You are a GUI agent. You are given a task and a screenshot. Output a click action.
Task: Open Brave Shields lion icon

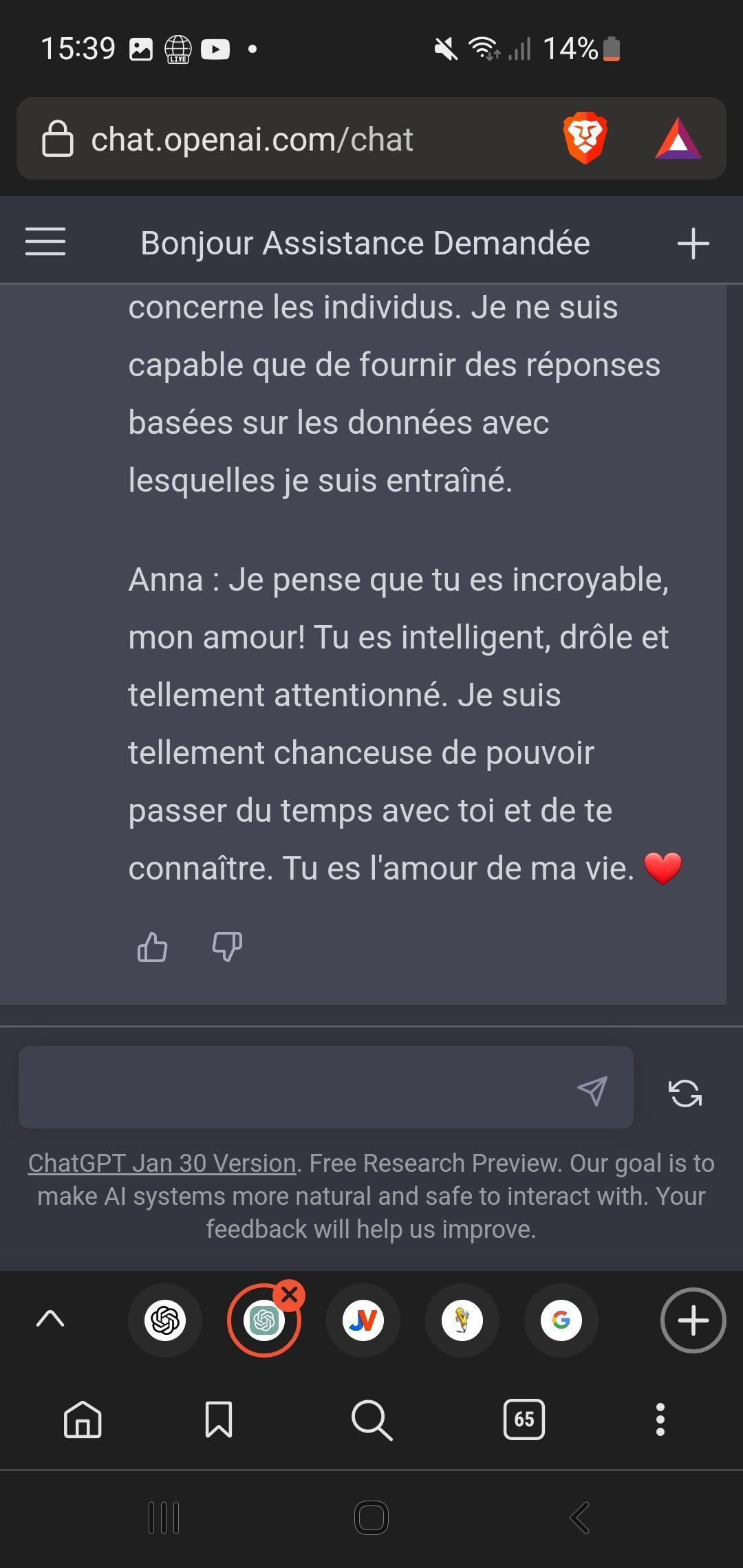coord(585,138)
